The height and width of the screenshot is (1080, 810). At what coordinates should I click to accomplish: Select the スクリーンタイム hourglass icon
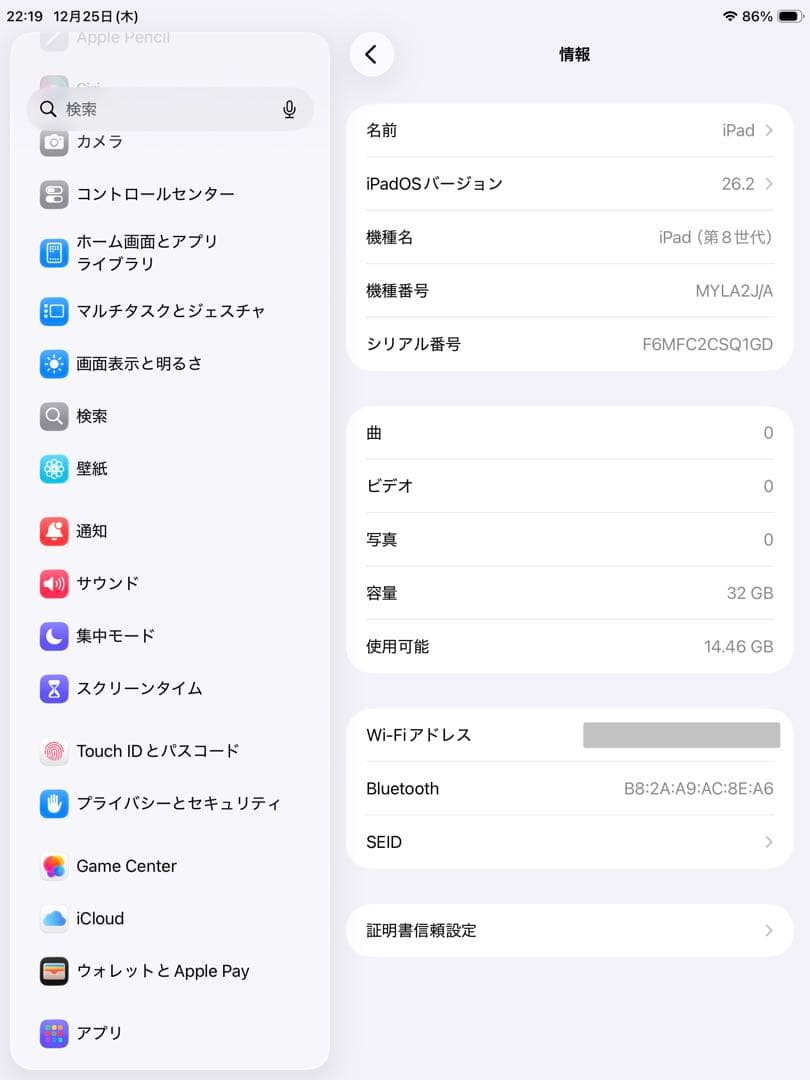click(x=53, y=688)
